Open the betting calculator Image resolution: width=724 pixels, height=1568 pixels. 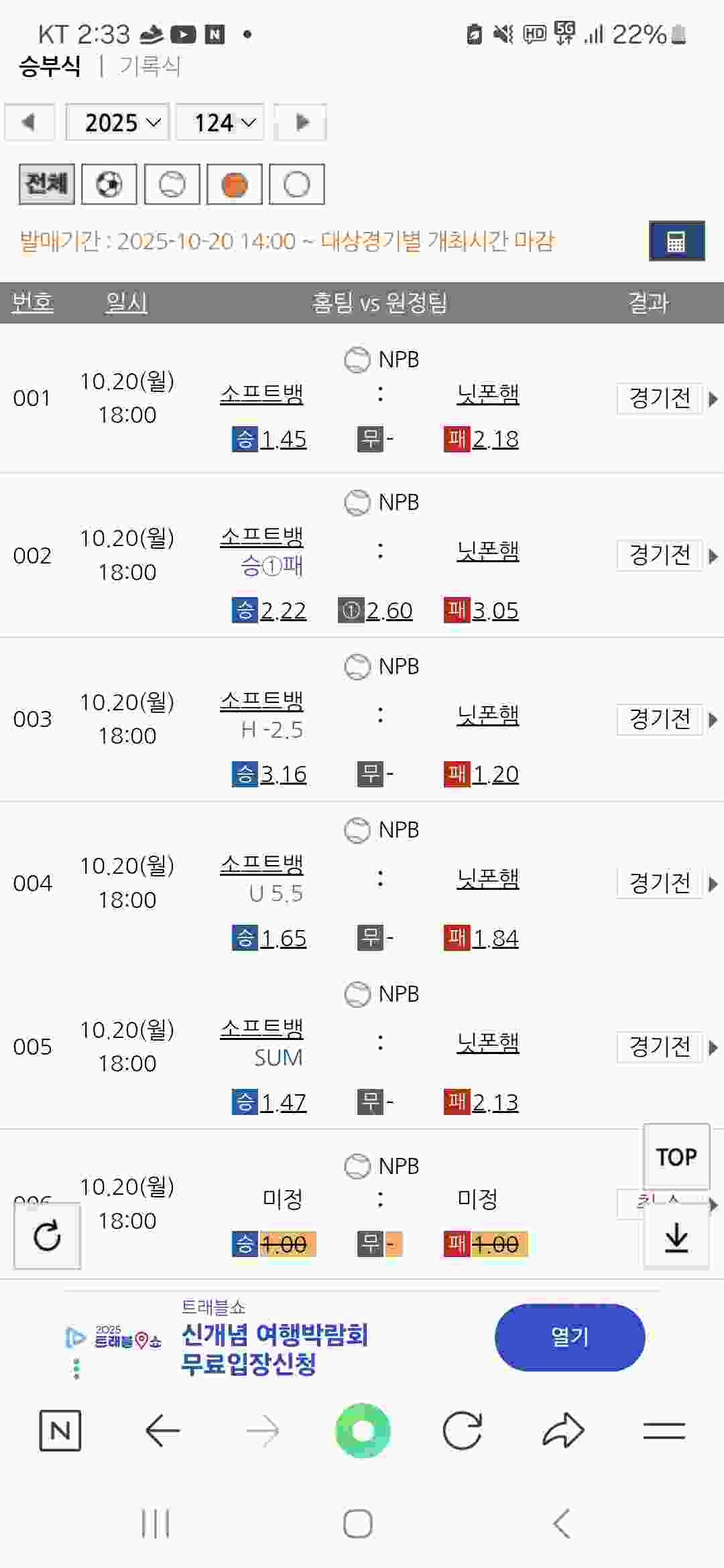[x=676, y=241]
